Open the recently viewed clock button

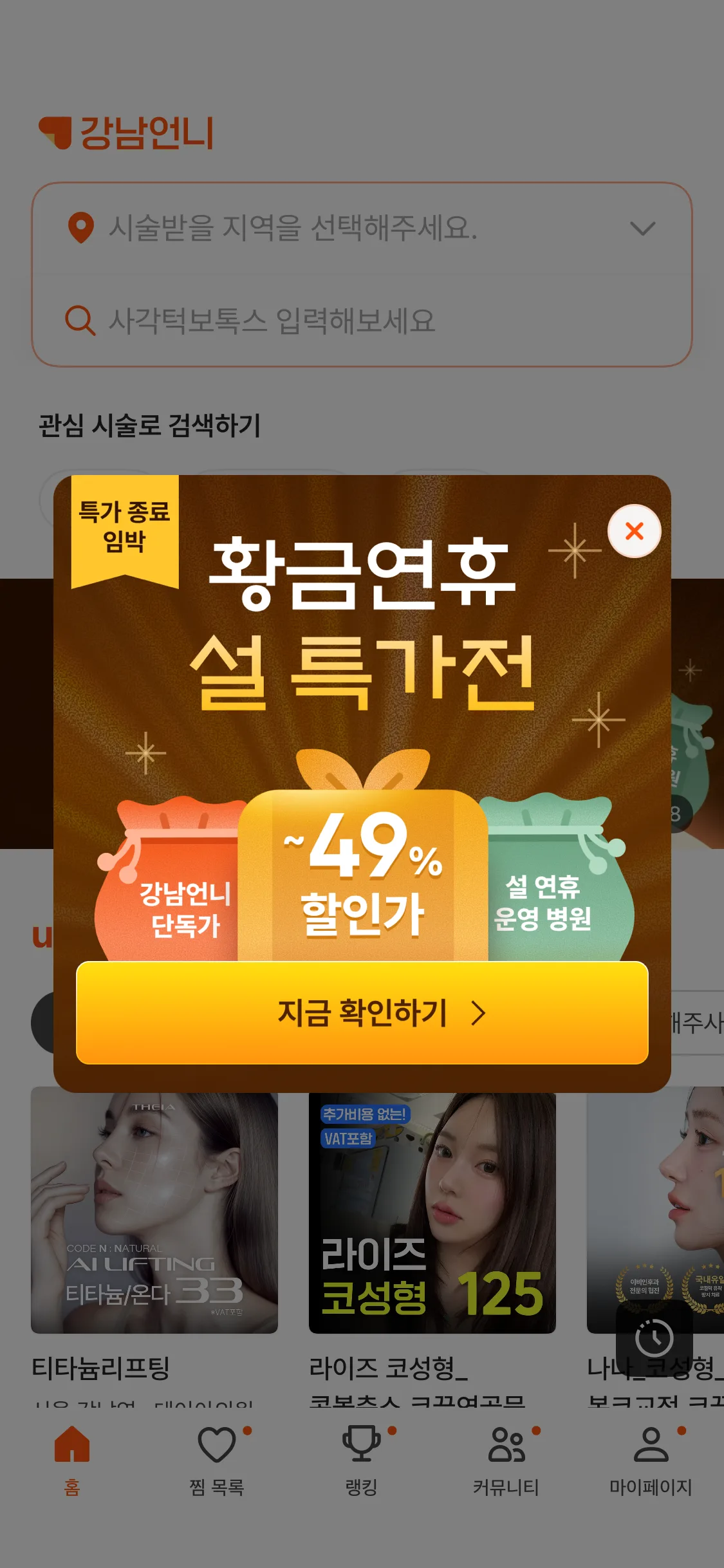click(x=654, y=1338)
